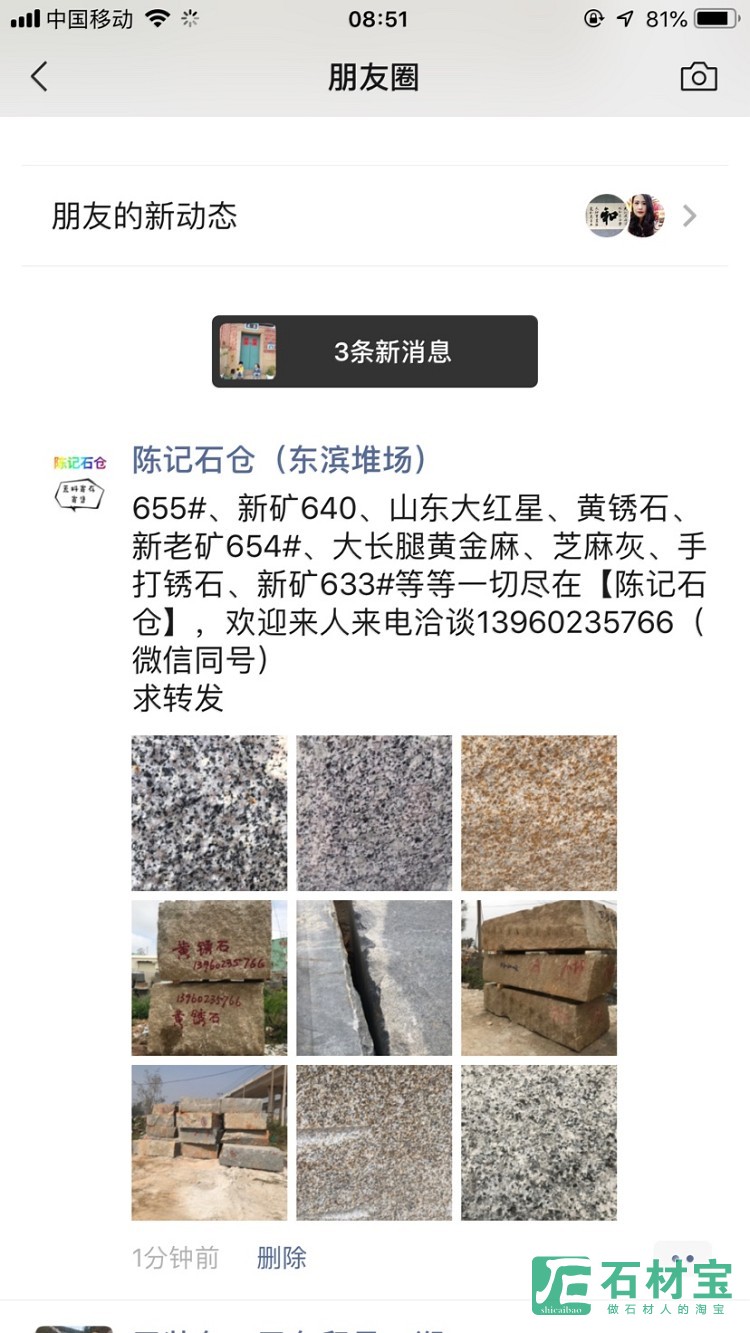Image resolution: width=750 pixels, height=1333 pixels.
Task: Open the cracked stone slab photo
Action: (x=374, y=978)
